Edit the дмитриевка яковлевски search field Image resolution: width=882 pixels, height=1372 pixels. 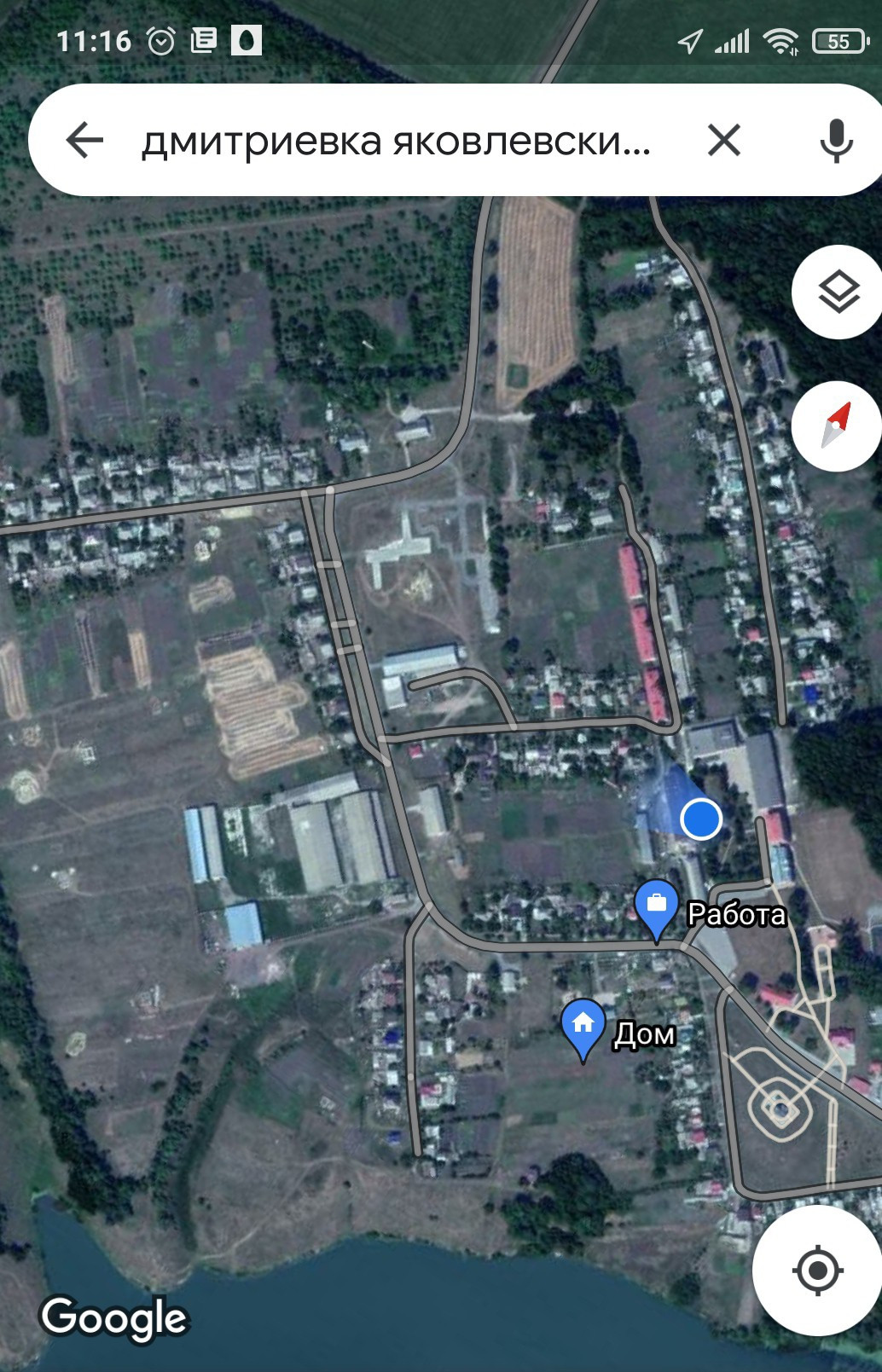[396, 140]
